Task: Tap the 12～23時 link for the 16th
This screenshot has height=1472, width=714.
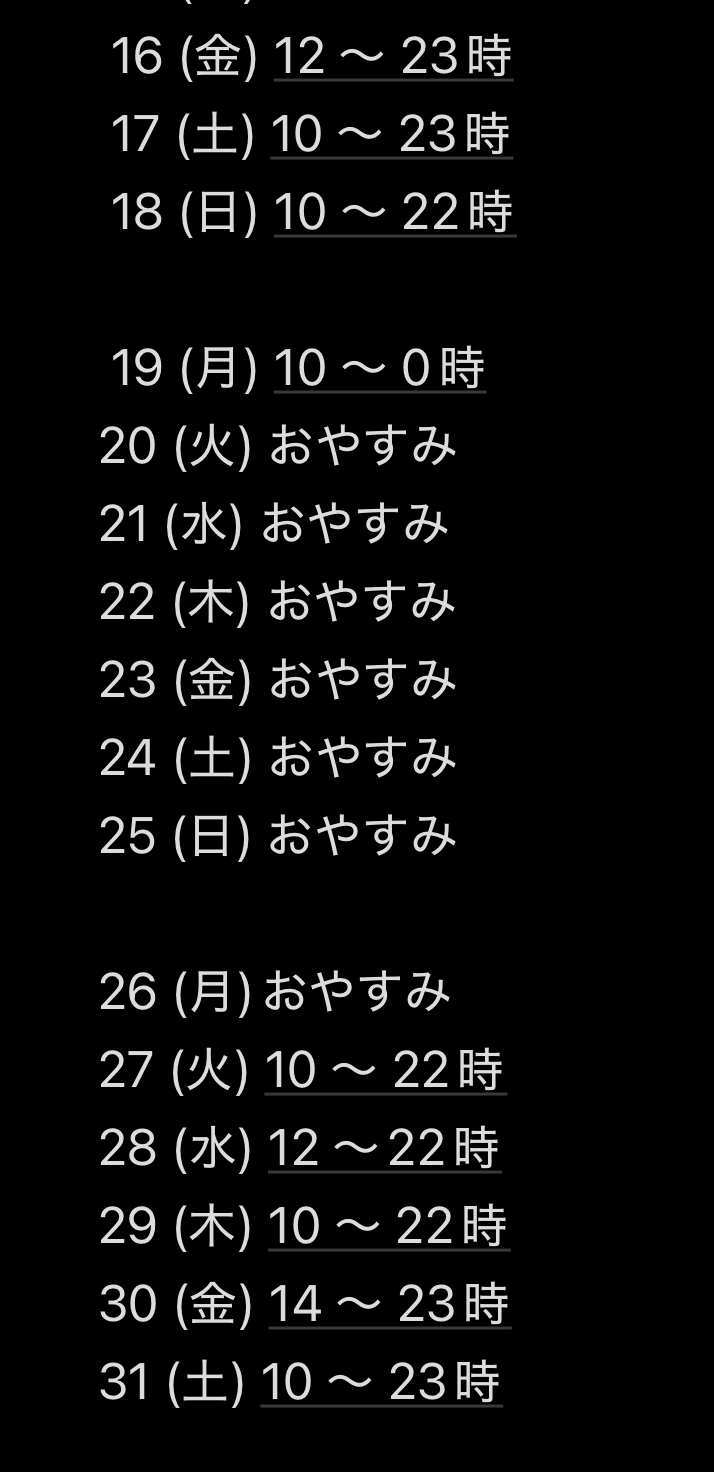Action: (393, 57)
